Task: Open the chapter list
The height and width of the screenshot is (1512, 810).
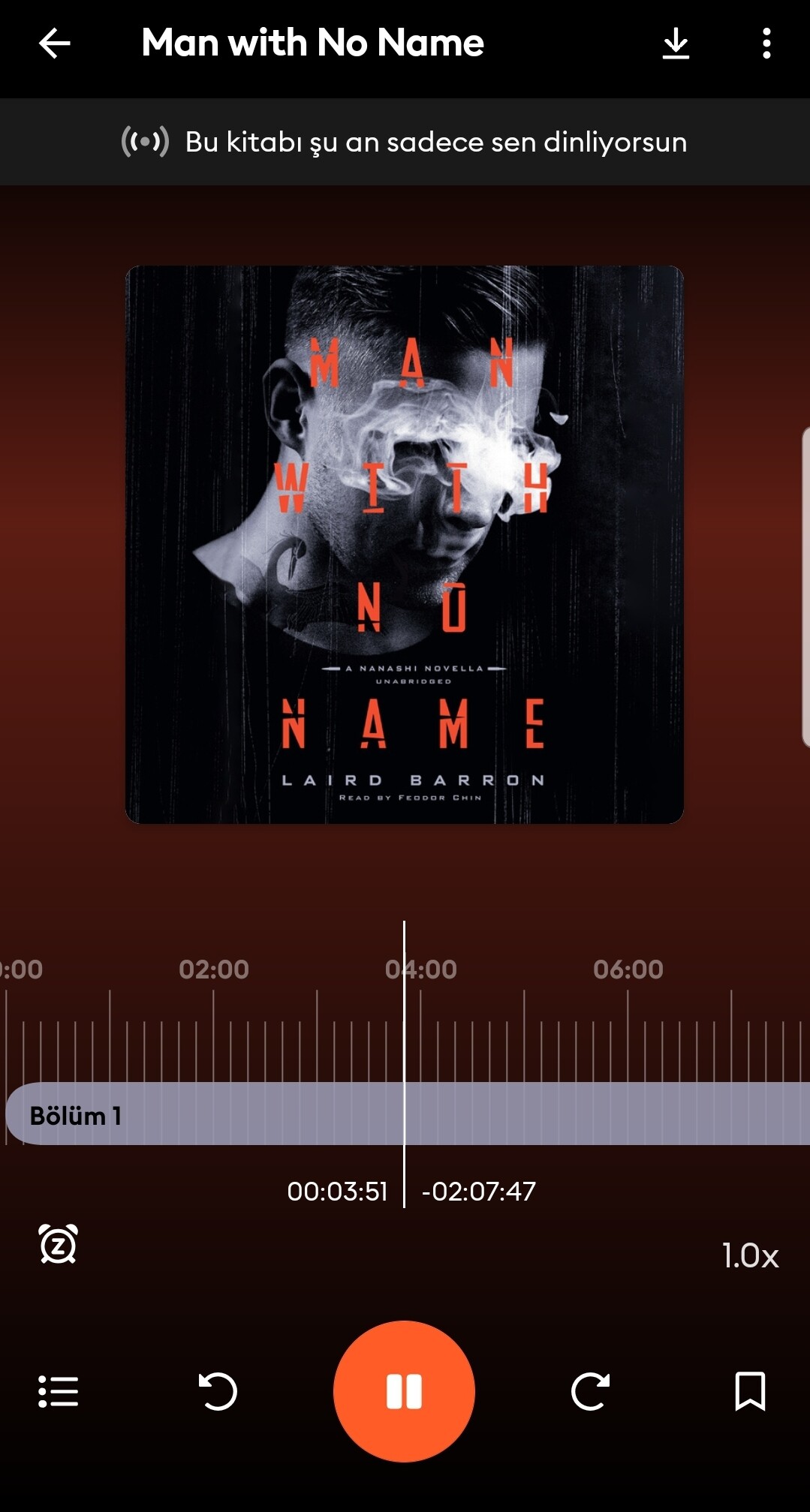Action: [58, 1391]
